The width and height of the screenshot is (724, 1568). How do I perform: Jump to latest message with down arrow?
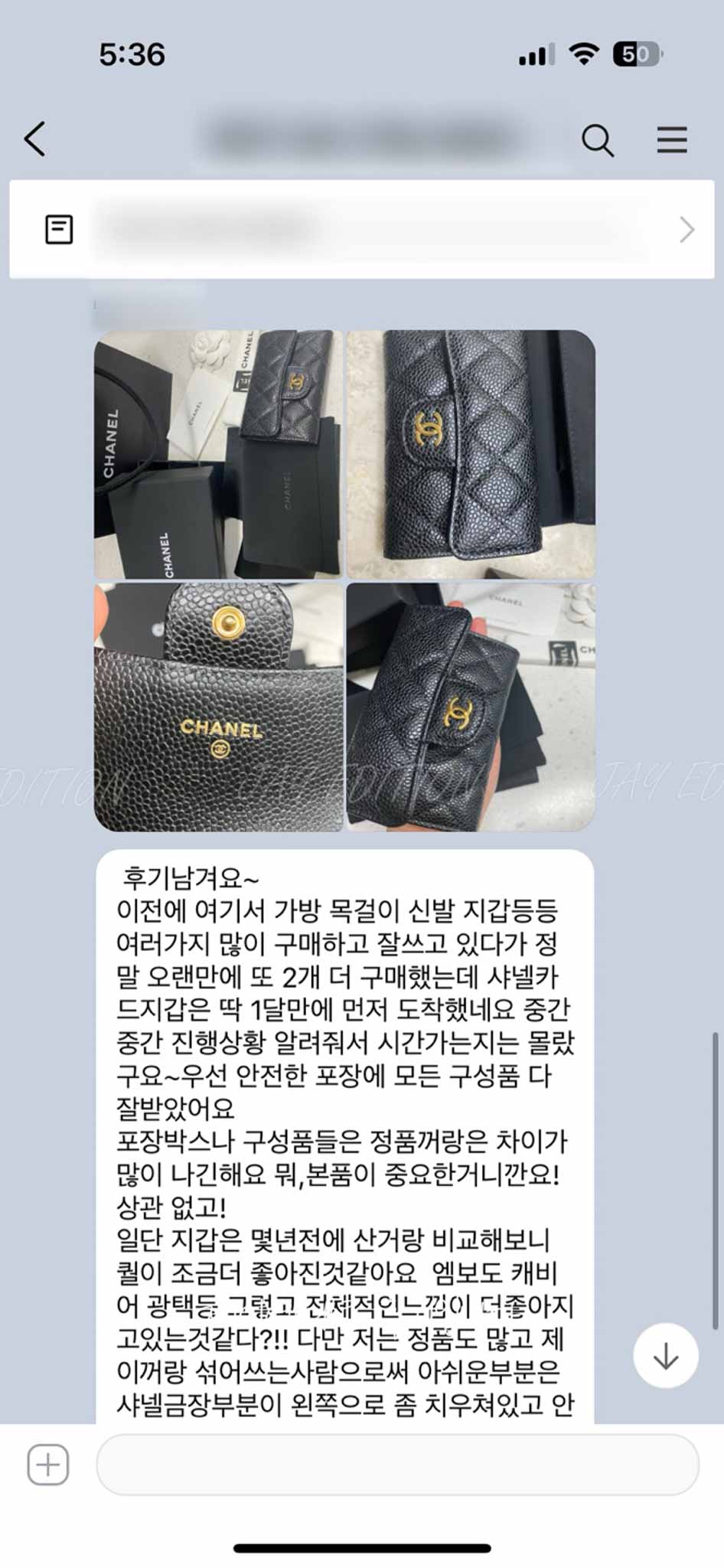pos(665,1355)
